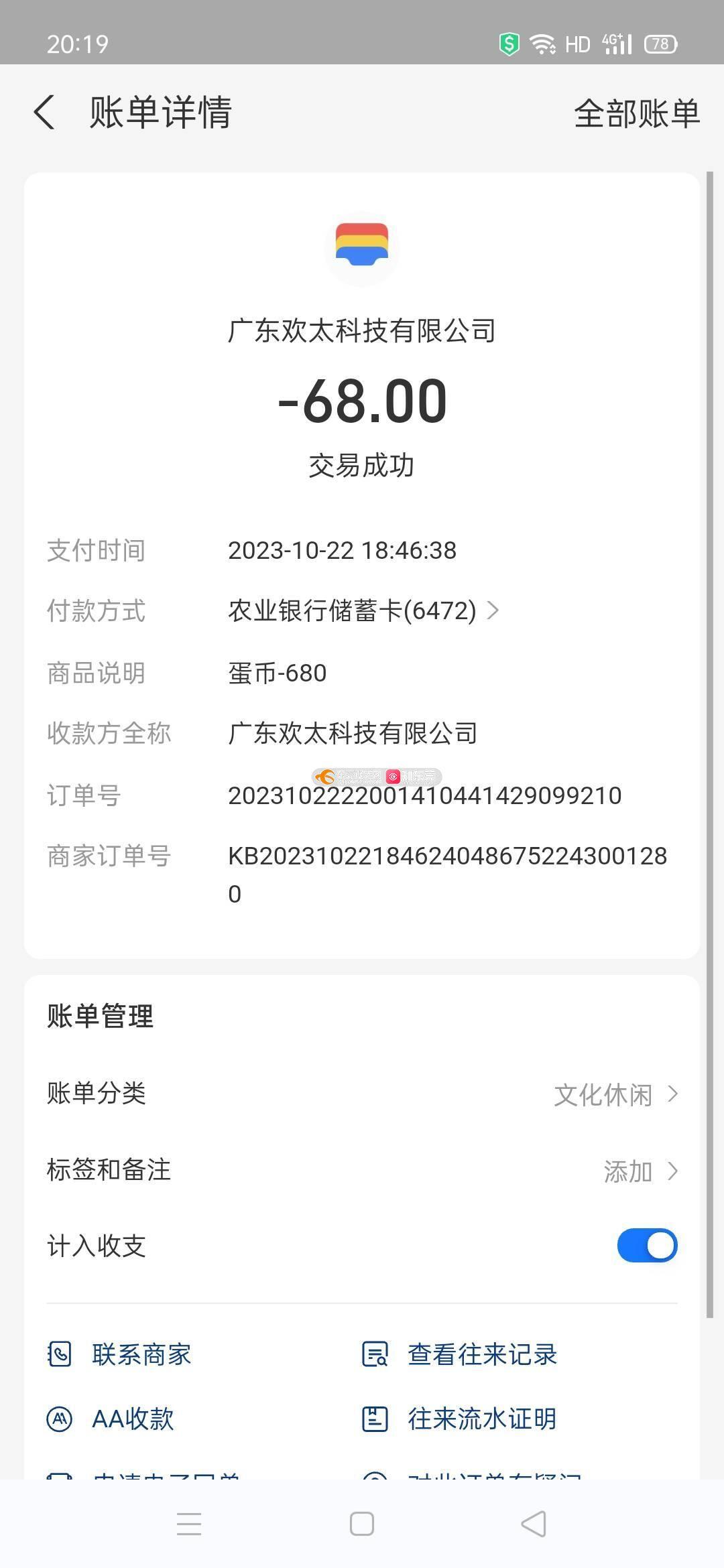Open 查看往来记录

pos(459,1354)
